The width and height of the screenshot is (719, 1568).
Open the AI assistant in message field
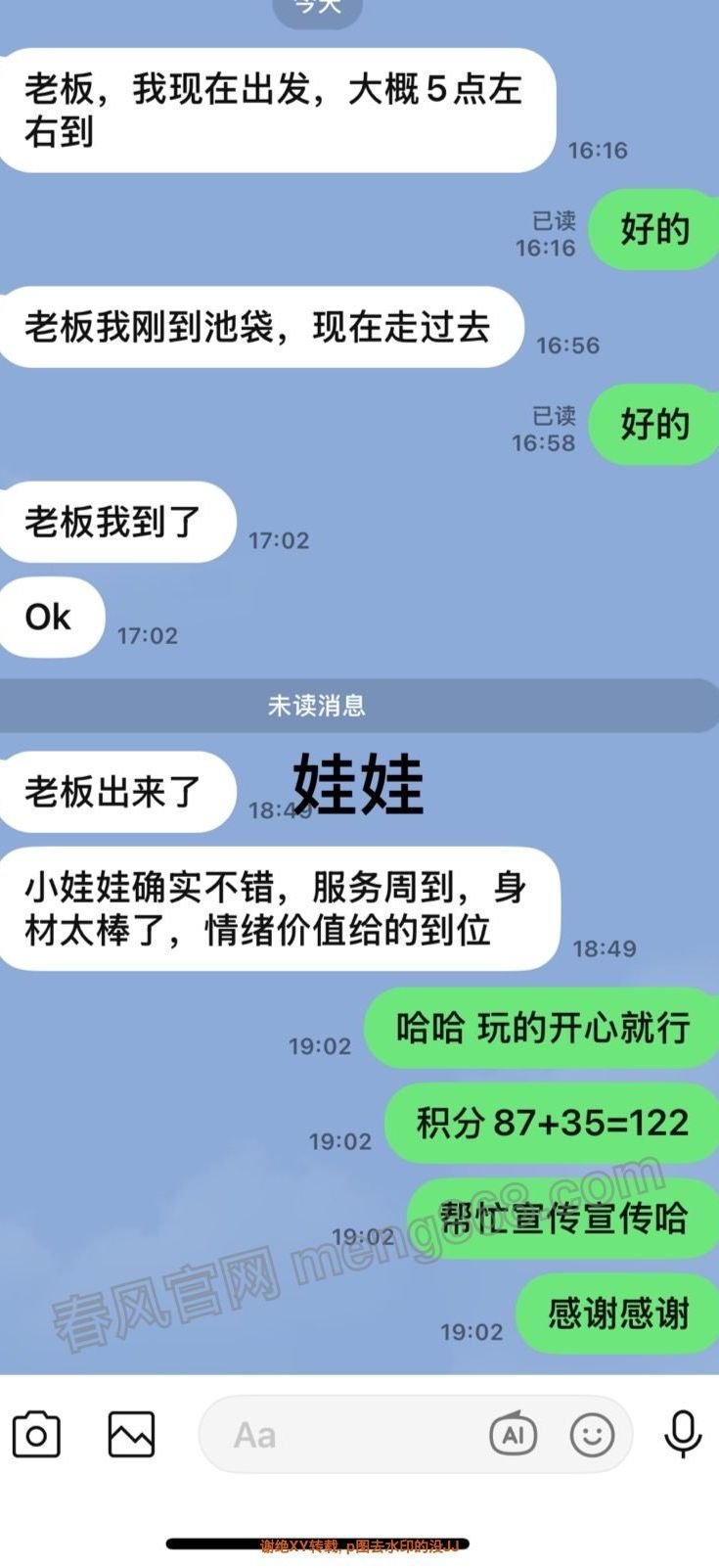point(513,1435)
